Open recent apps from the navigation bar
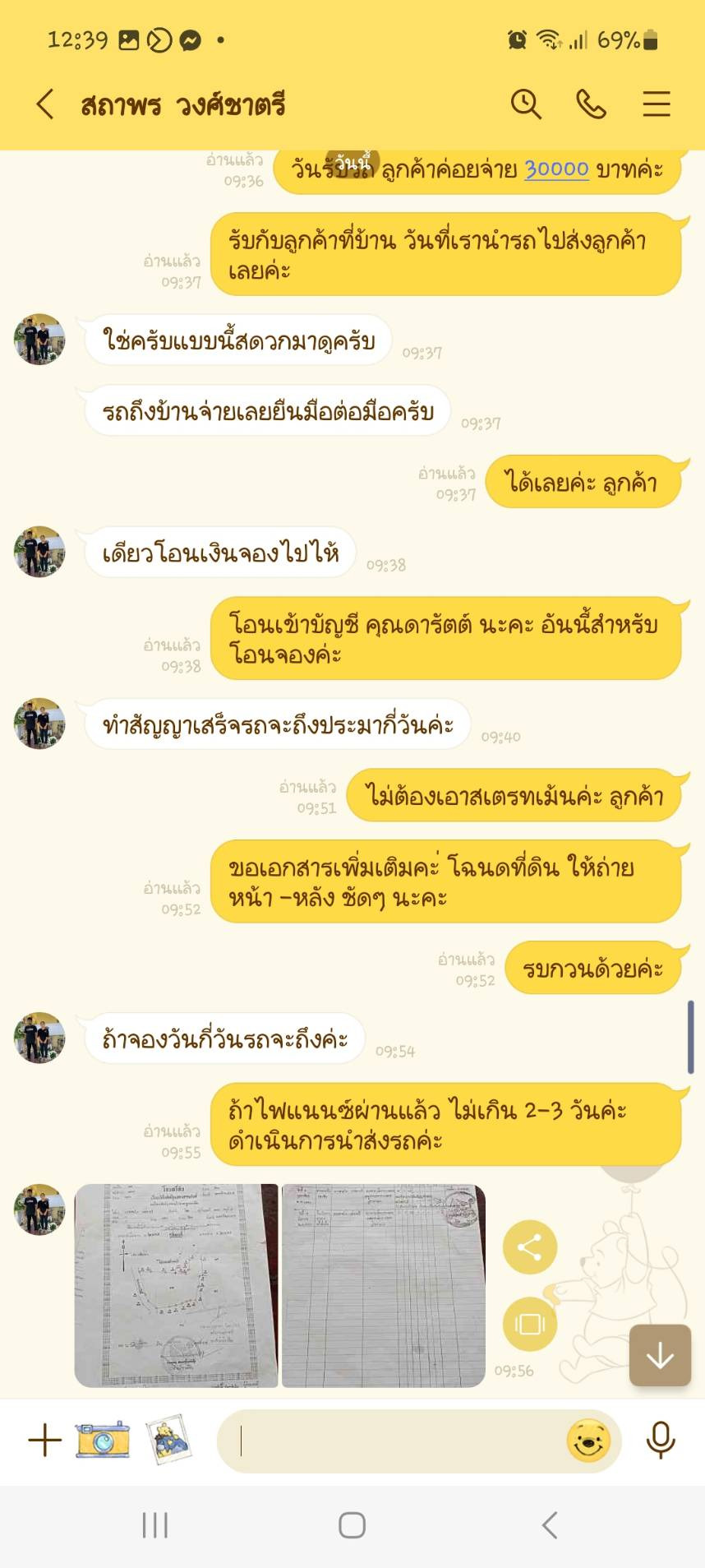 (x=154, y=1525)
